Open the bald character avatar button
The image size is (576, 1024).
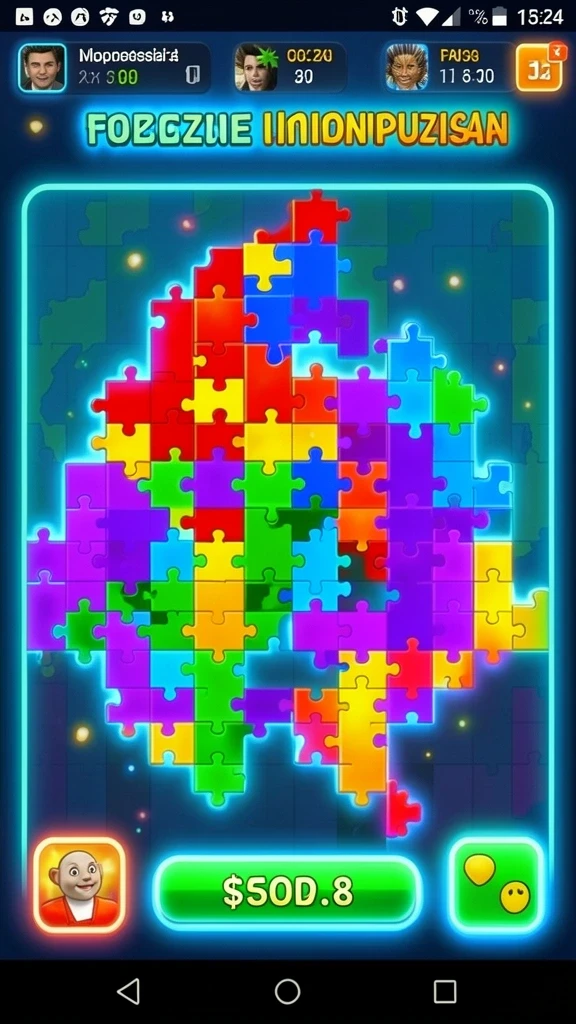point(79,885)
